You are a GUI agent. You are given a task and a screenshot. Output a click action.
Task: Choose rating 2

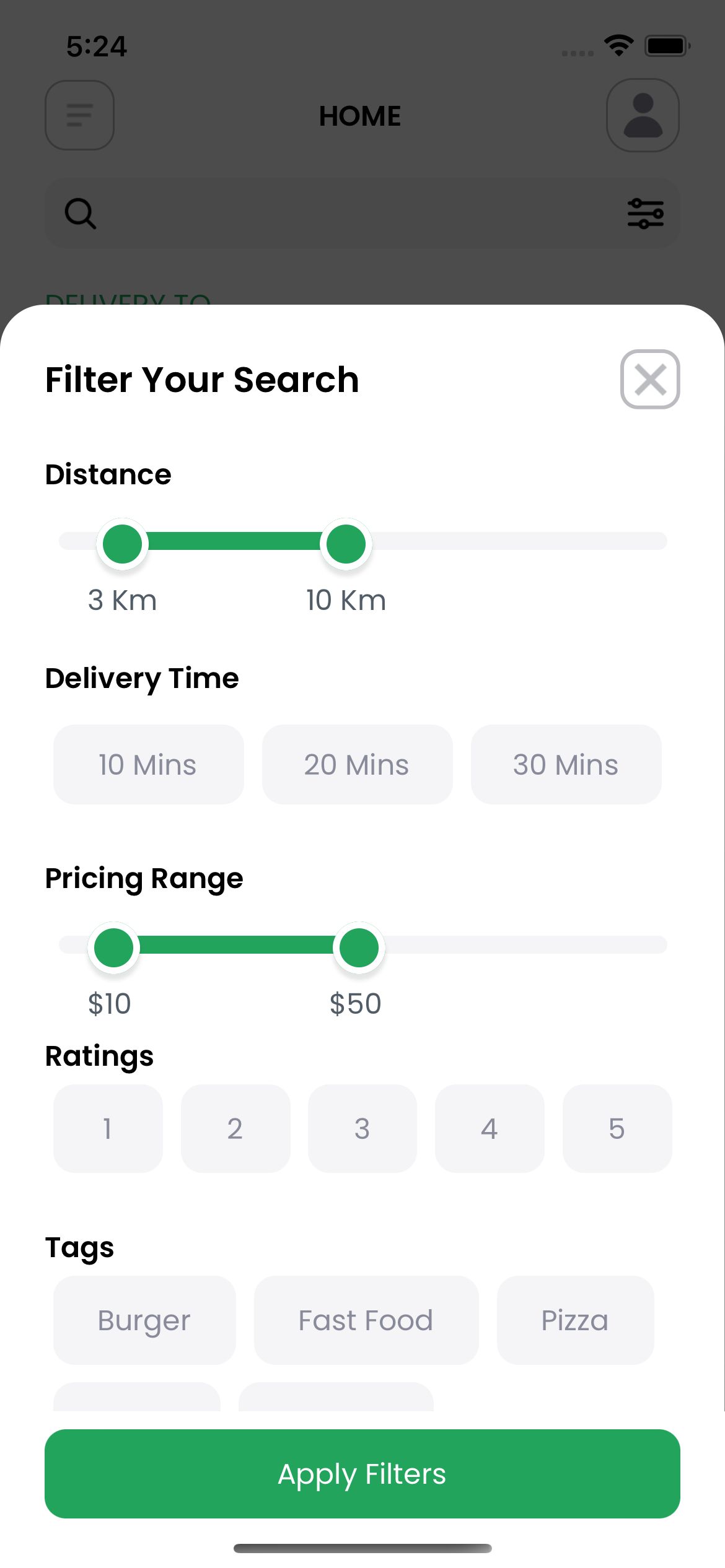point(235,1128)
